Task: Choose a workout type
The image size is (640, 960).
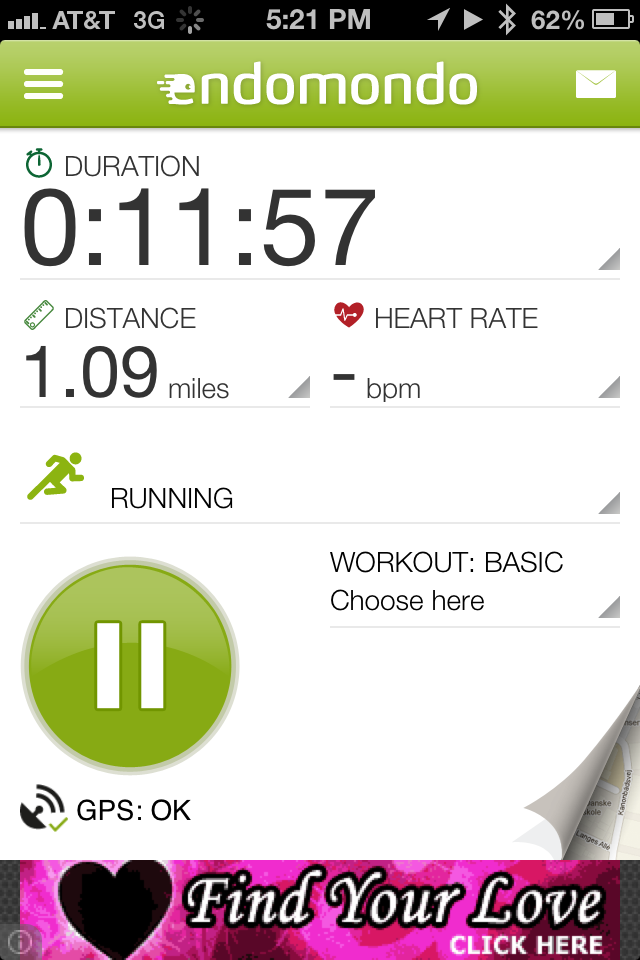Action: 475,585
